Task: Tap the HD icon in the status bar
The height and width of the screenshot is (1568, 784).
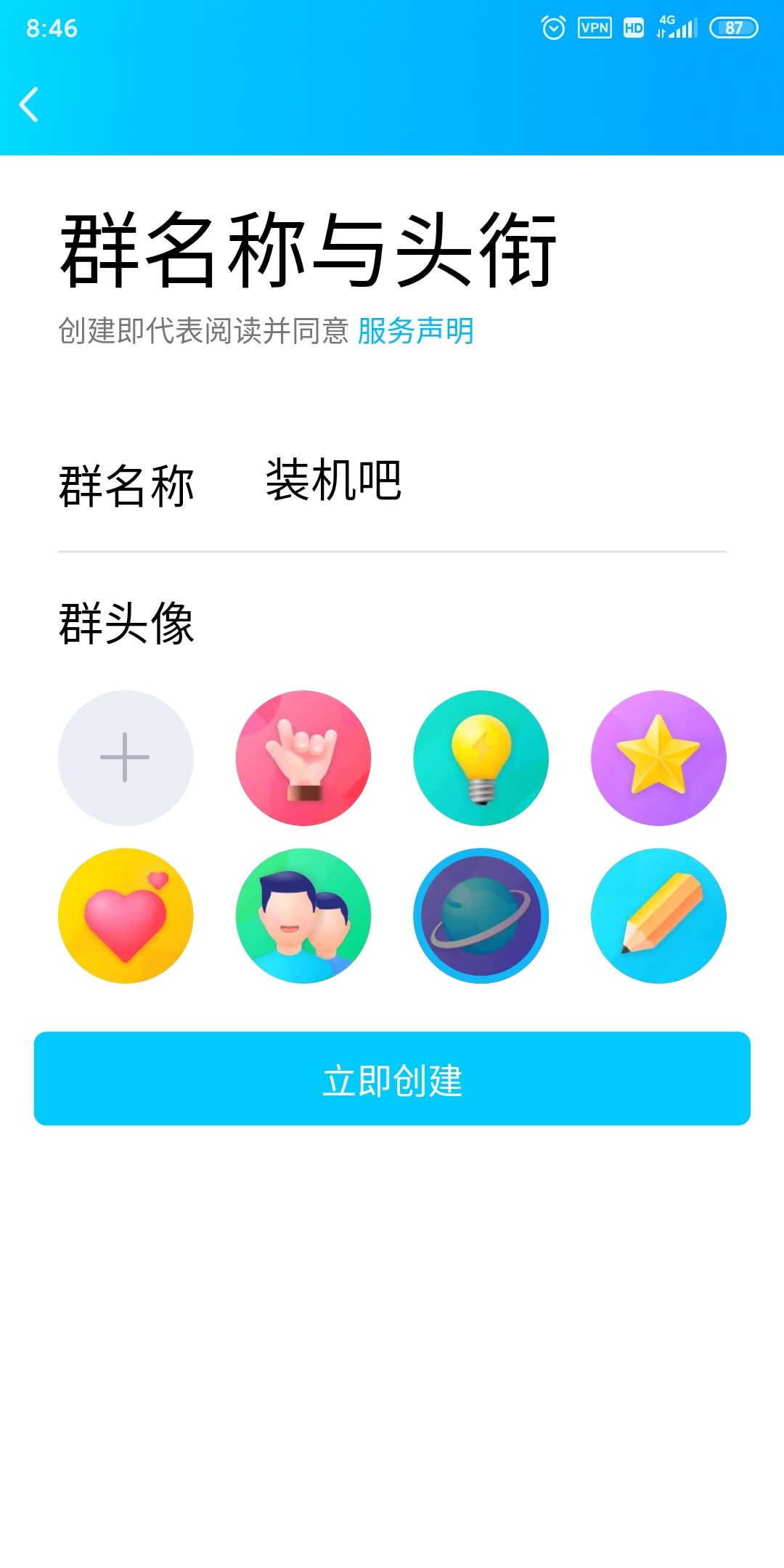Action: tap(633, 28)
